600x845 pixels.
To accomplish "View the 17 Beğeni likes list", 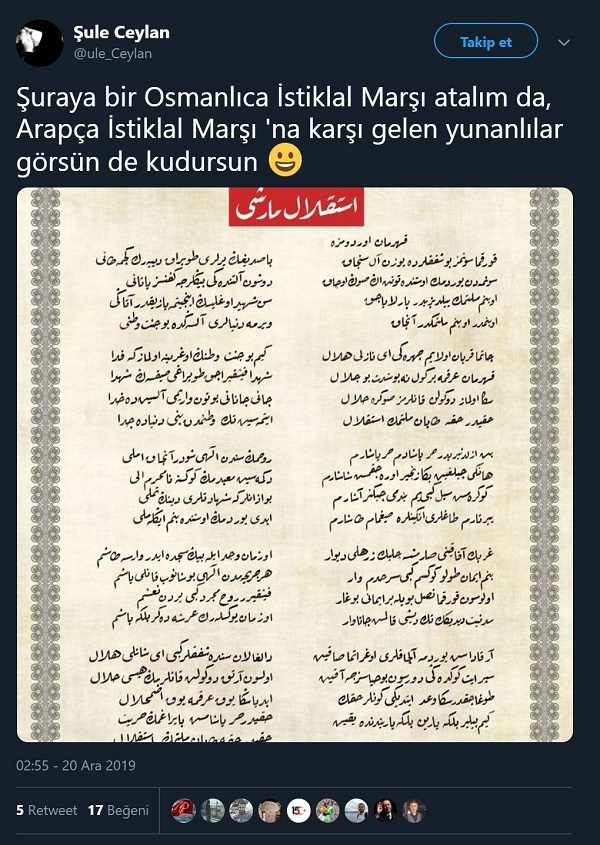I will pos(120,810).
